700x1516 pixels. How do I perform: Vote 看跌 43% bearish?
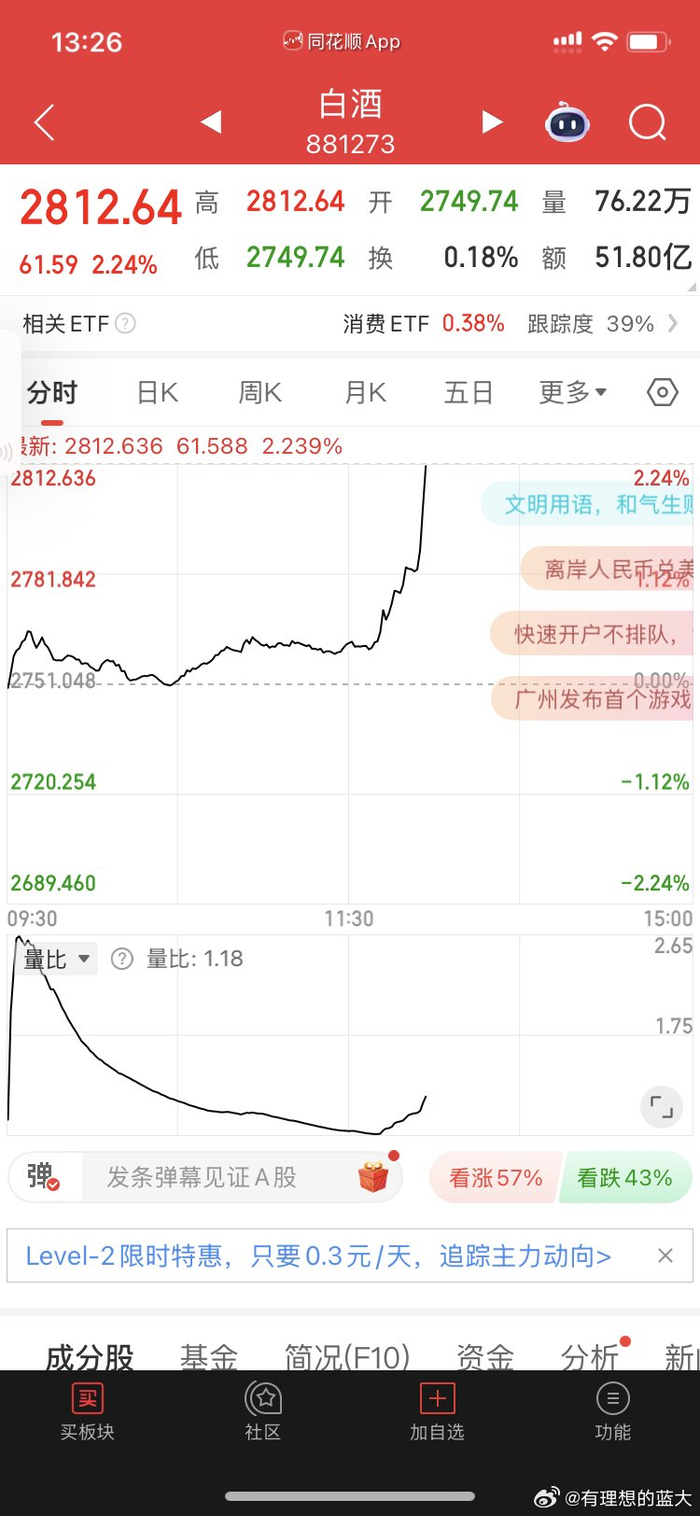coord(625,1177)
